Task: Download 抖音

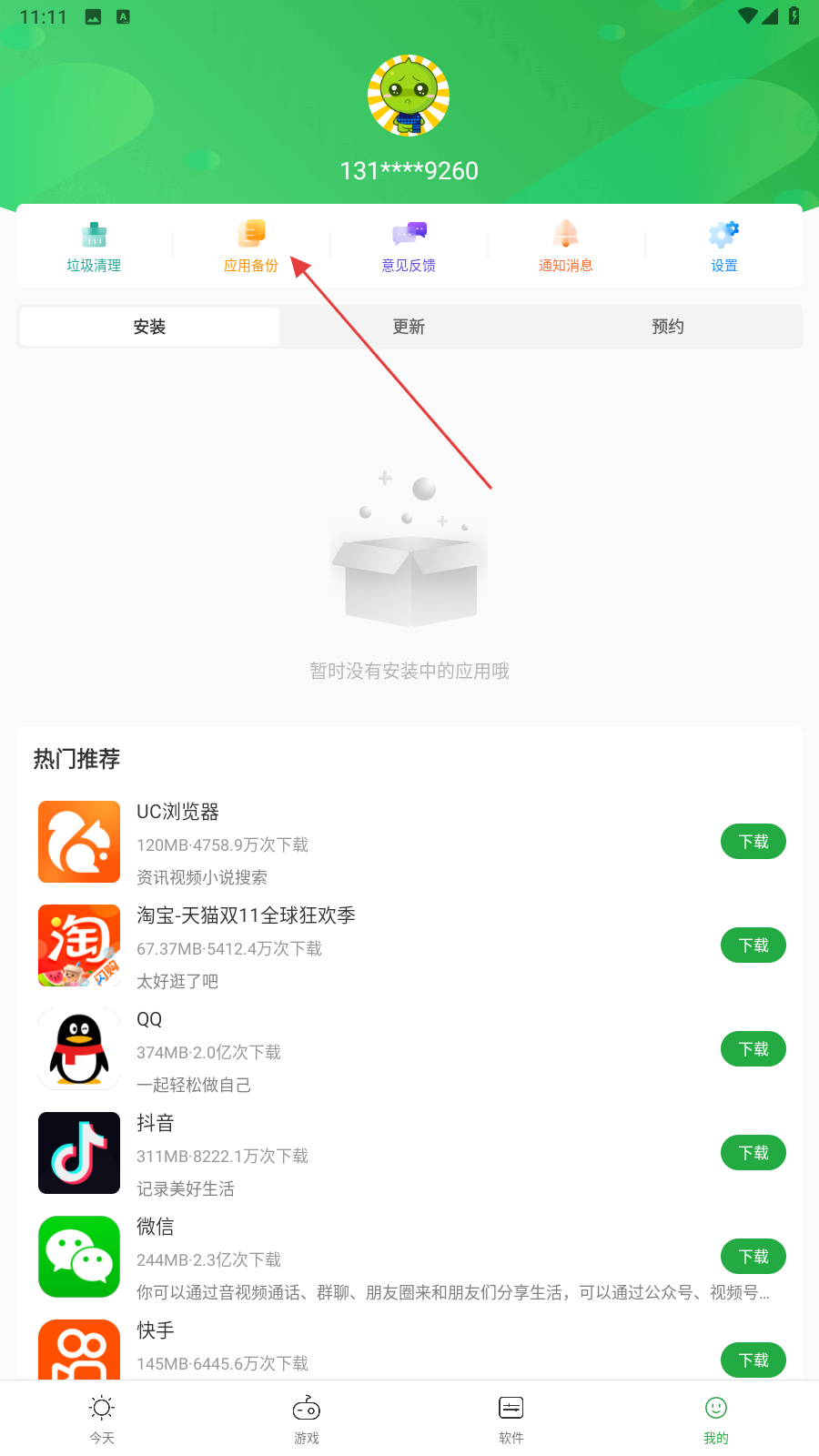Action: coord(753,1153)
